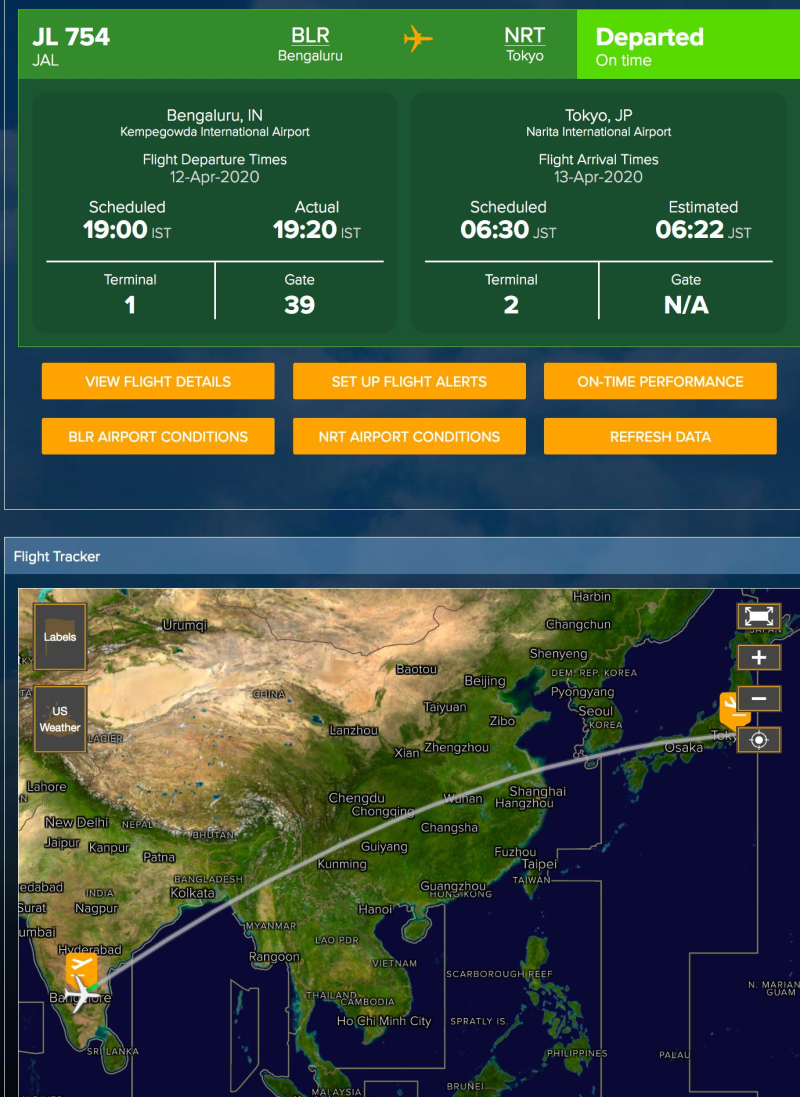Image resolution: width=800 pixels, height=1097 pixels.
Task: Tap Set Up Flight Alerts
Action: (x=409, y=381)
